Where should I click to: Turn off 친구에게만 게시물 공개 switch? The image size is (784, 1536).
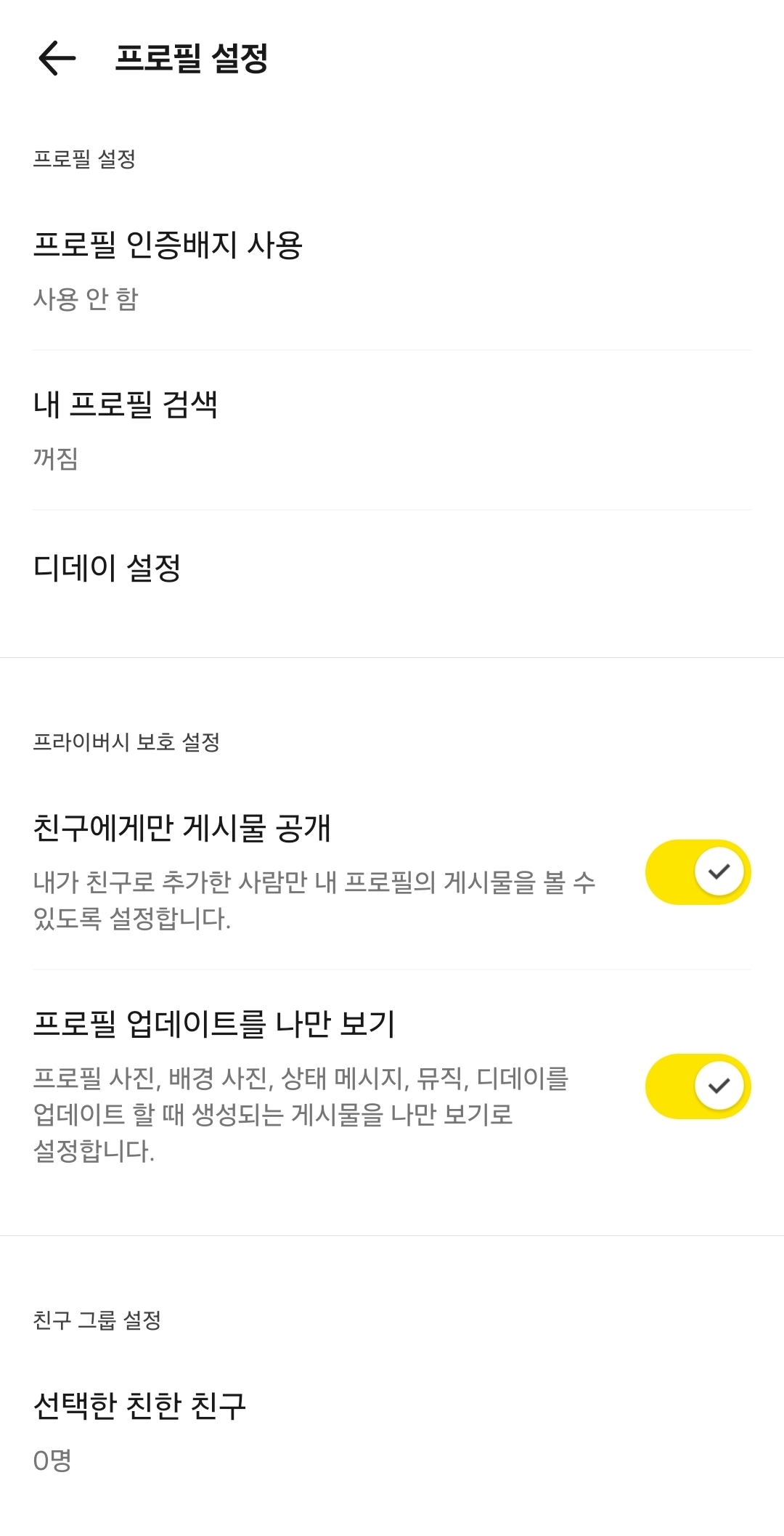click(x=697, y=871)
